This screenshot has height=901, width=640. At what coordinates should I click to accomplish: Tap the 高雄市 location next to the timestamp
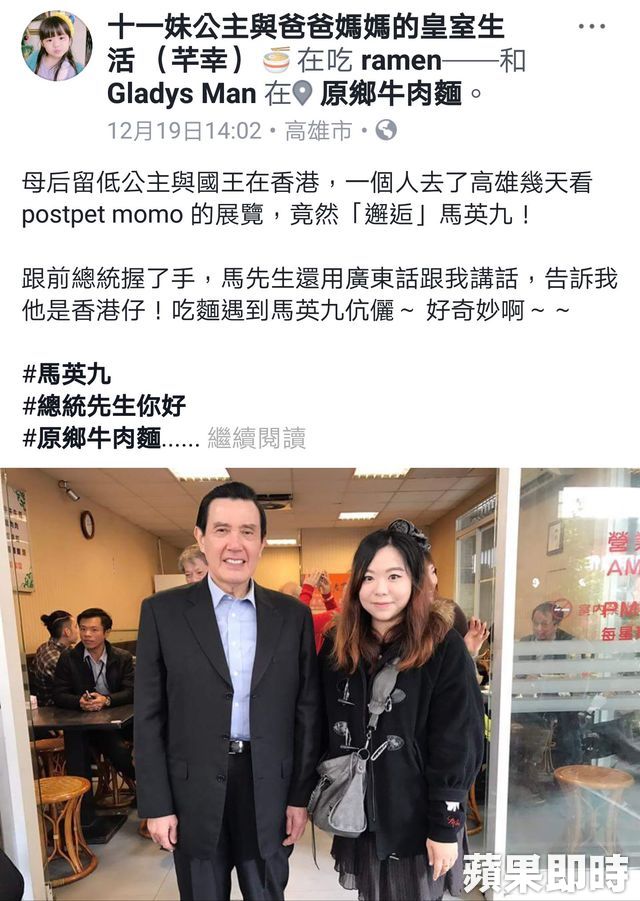[x=318, y=131]
